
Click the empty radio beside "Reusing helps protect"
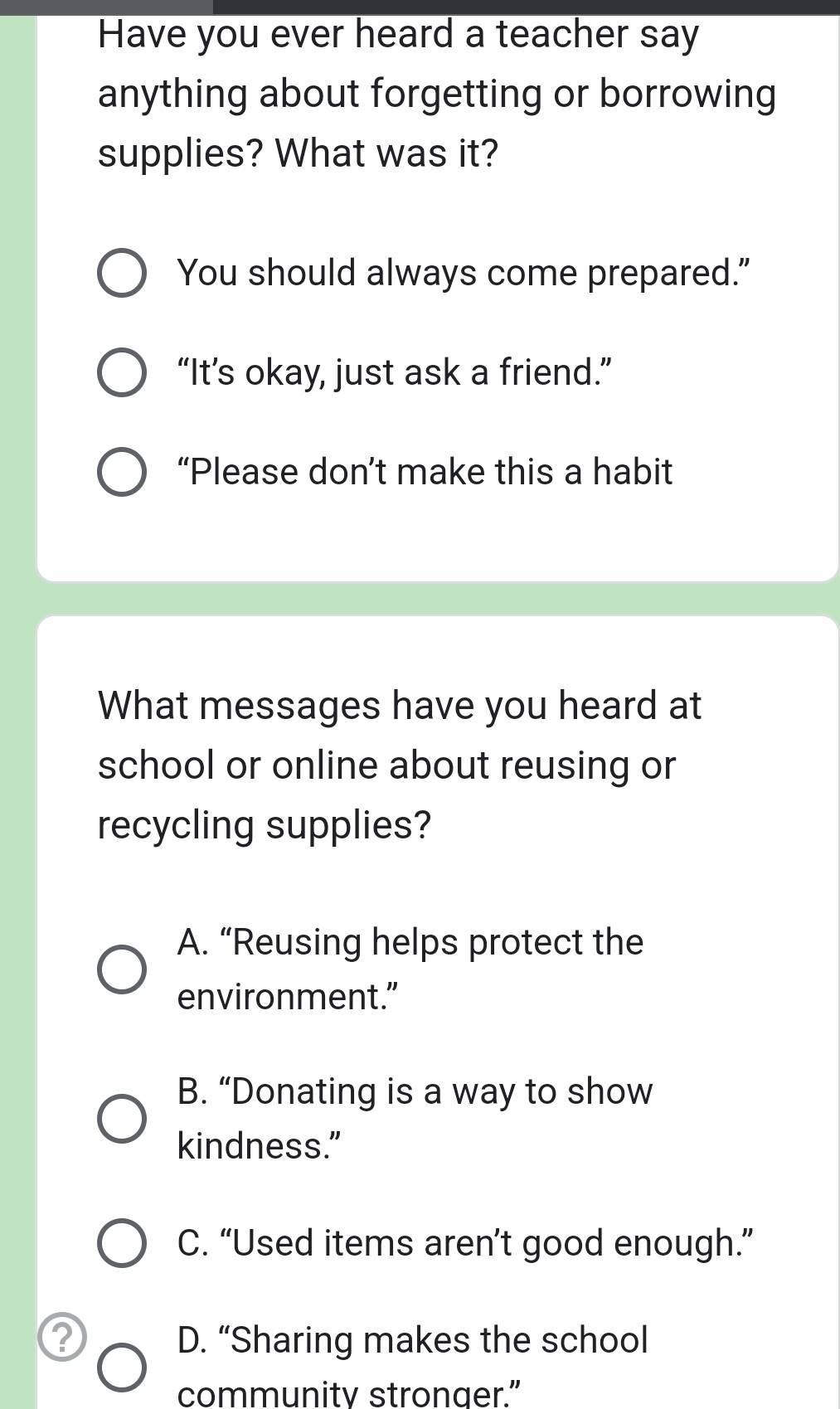tap(124, 969)
